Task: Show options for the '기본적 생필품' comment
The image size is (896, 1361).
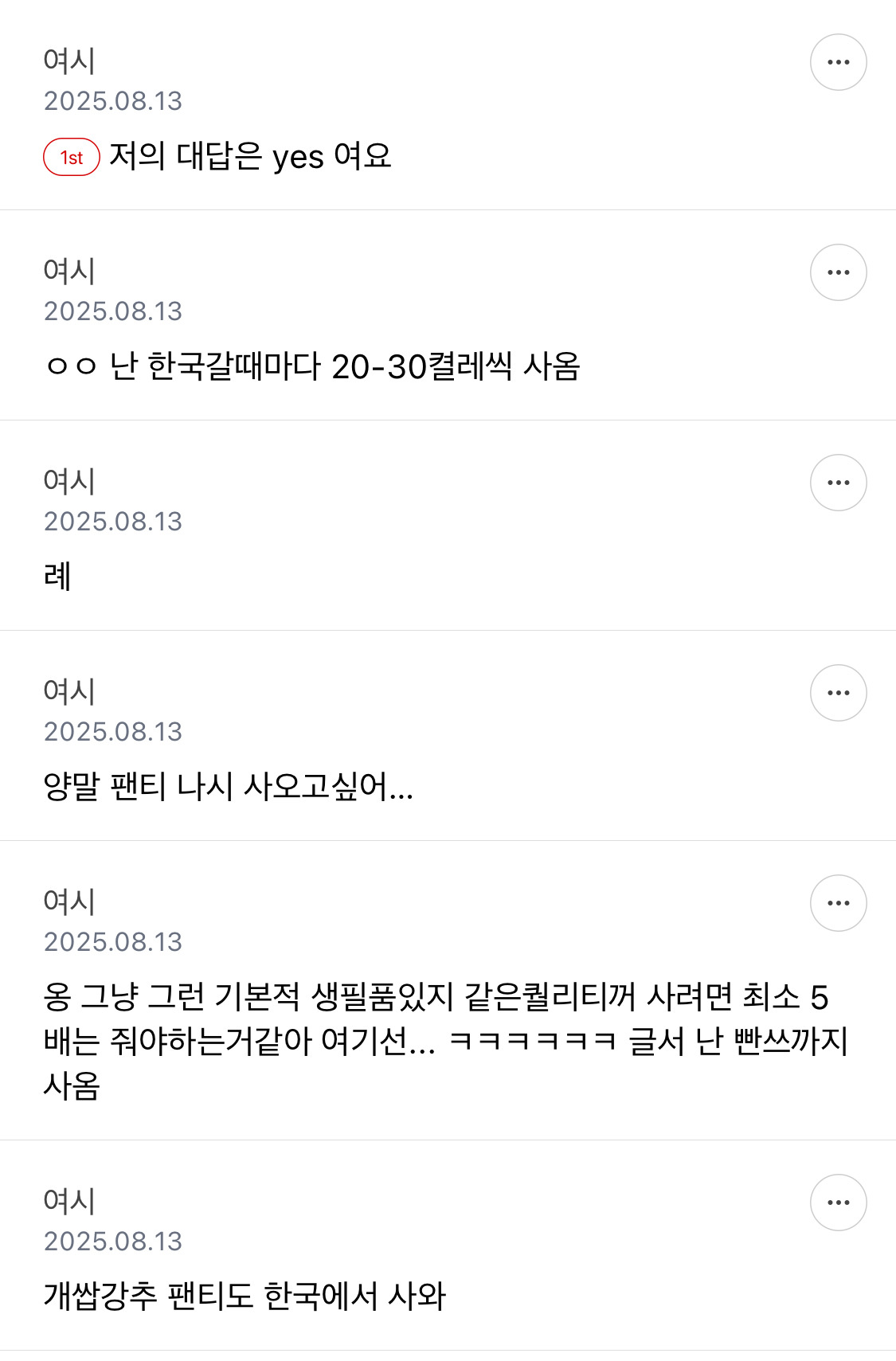Action: (x=838, y=903)
